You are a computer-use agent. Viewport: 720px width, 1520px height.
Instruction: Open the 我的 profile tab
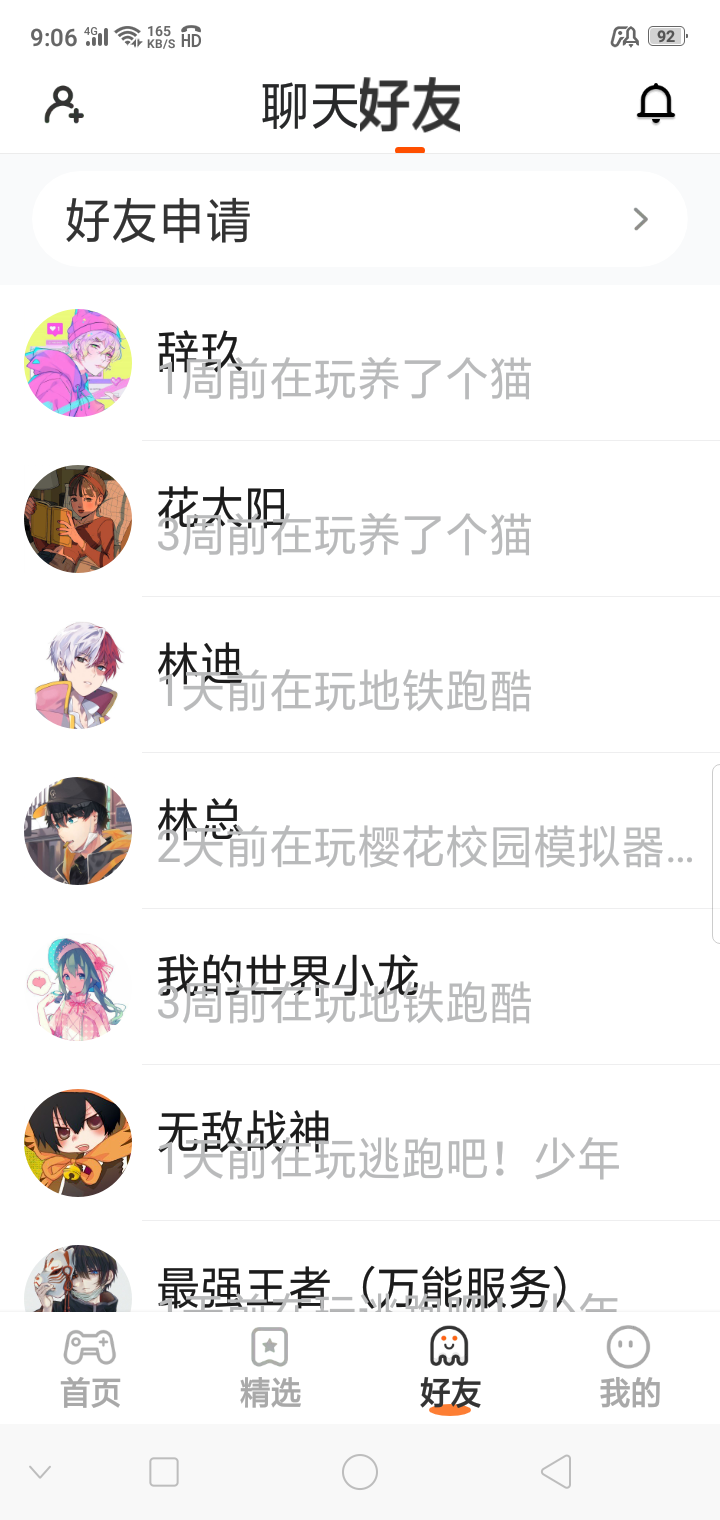(x=629, y=1367)
